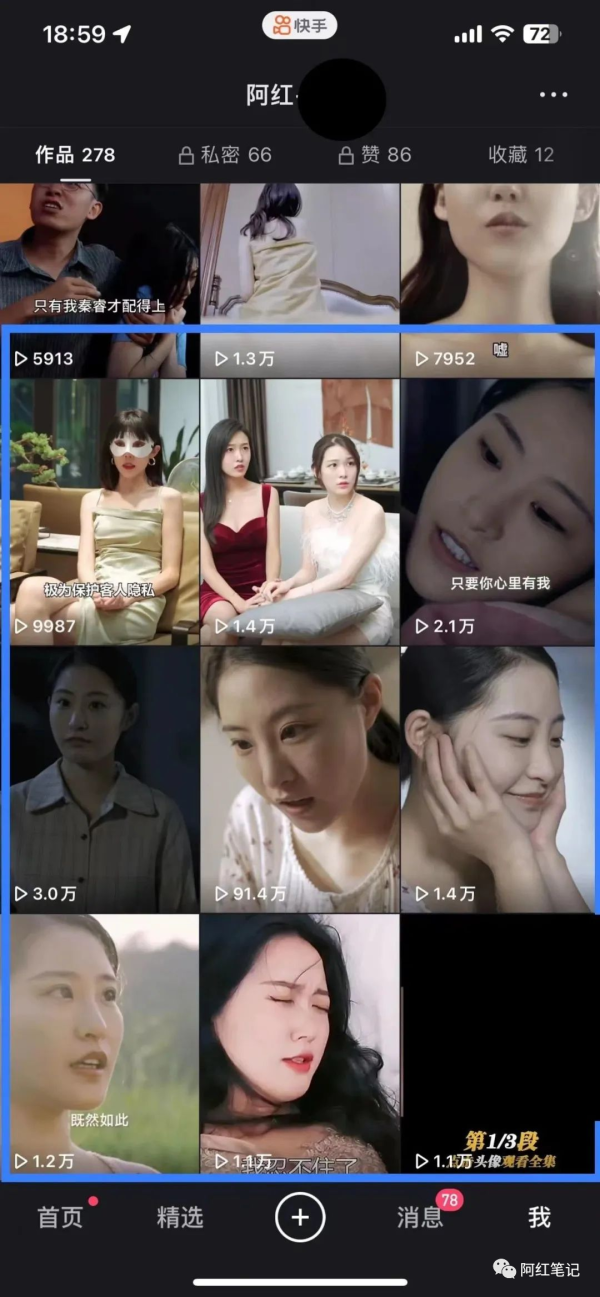Open the three-dot overflow menu
This screenshot has width=600, height=1297.
[x=553, y=95]
